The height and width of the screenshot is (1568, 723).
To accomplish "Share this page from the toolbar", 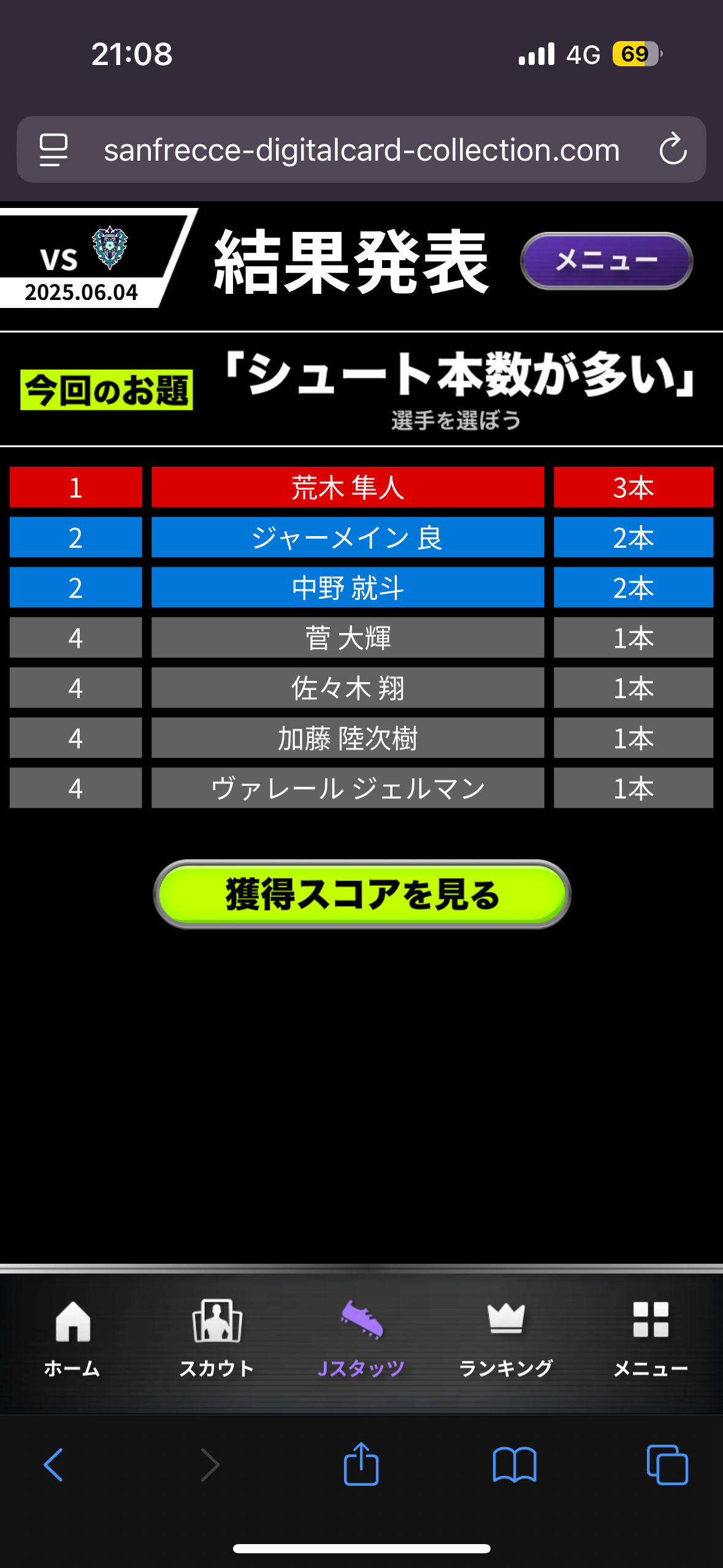I will click(x=361, y=1464).
